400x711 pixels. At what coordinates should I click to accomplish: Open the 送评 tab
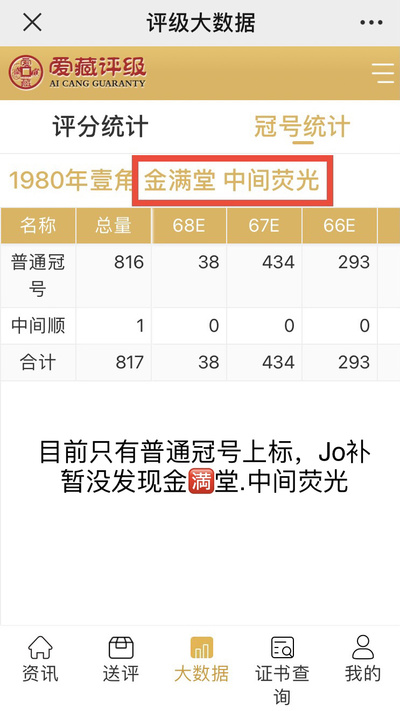(x=121, y=659)
